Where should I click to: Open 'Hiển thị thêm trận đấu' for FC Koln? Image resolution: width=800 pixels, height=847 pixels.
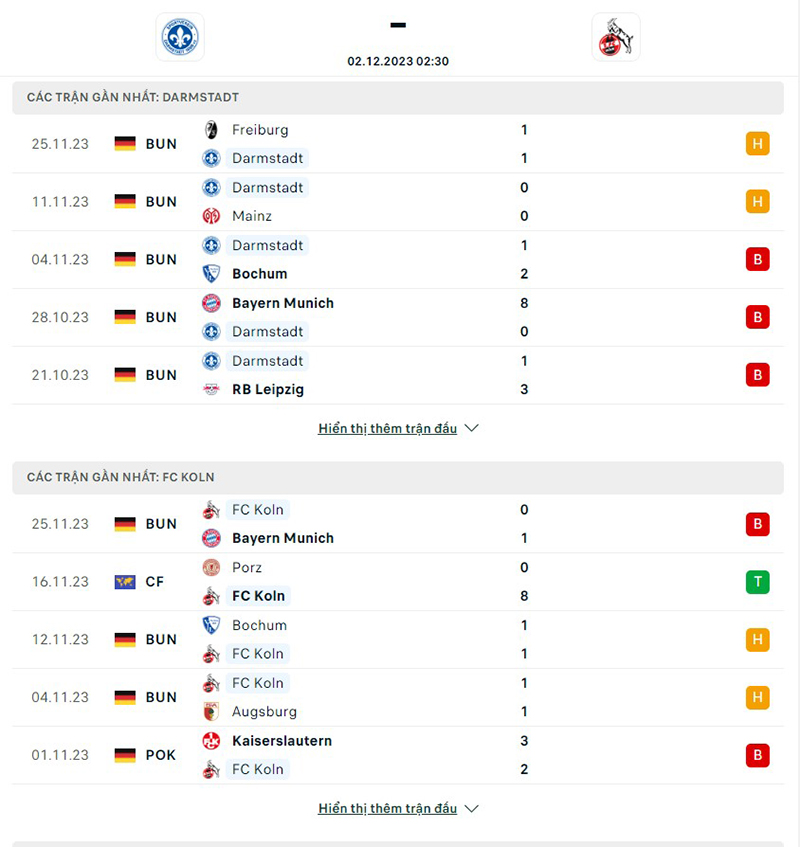tap(388, 808)
